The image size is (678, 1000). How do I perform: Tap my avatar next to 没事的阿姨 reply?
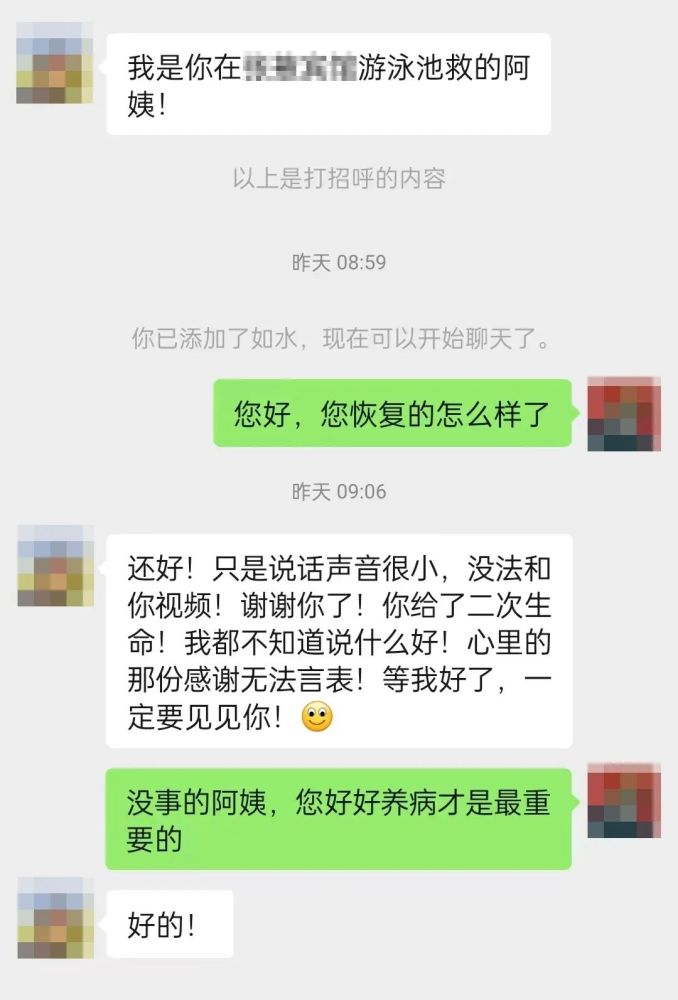click(623, 801)
